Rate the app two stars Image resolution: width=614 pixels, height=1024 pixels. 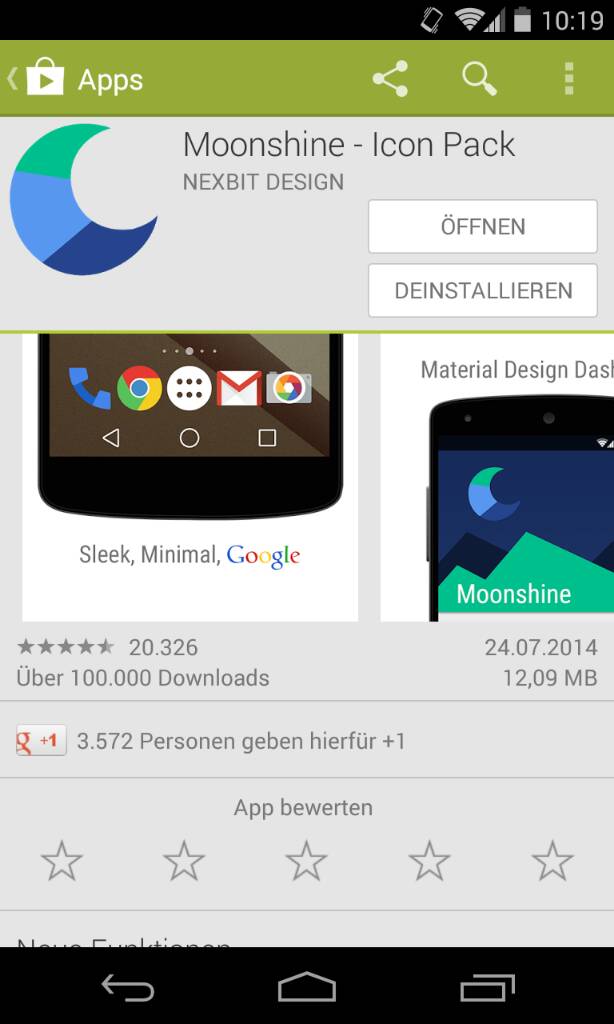click(x=184, y=860)
